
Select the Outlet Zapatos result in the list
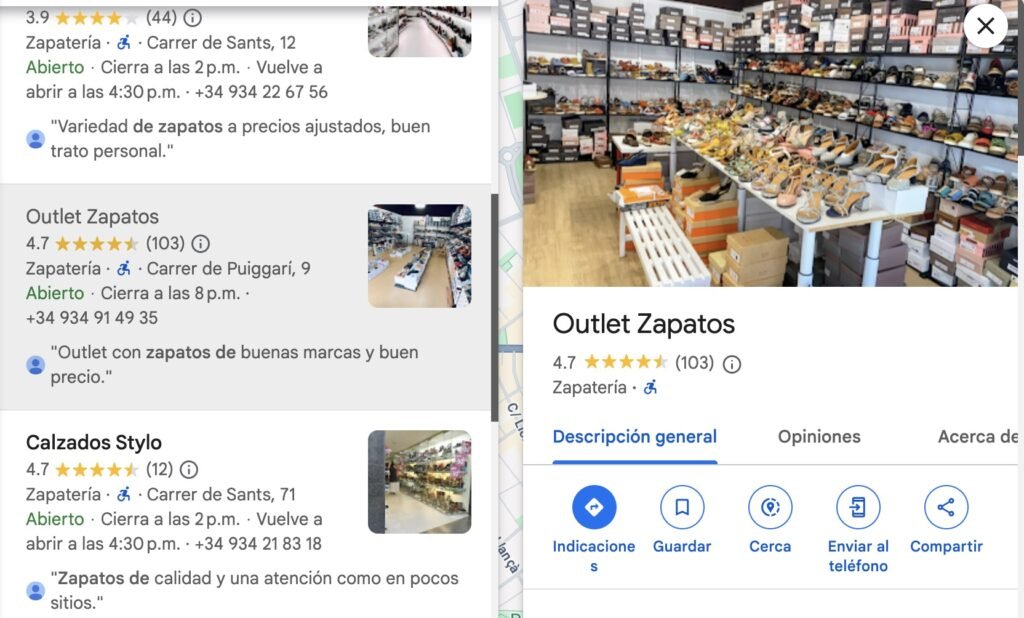pos(92,217)
